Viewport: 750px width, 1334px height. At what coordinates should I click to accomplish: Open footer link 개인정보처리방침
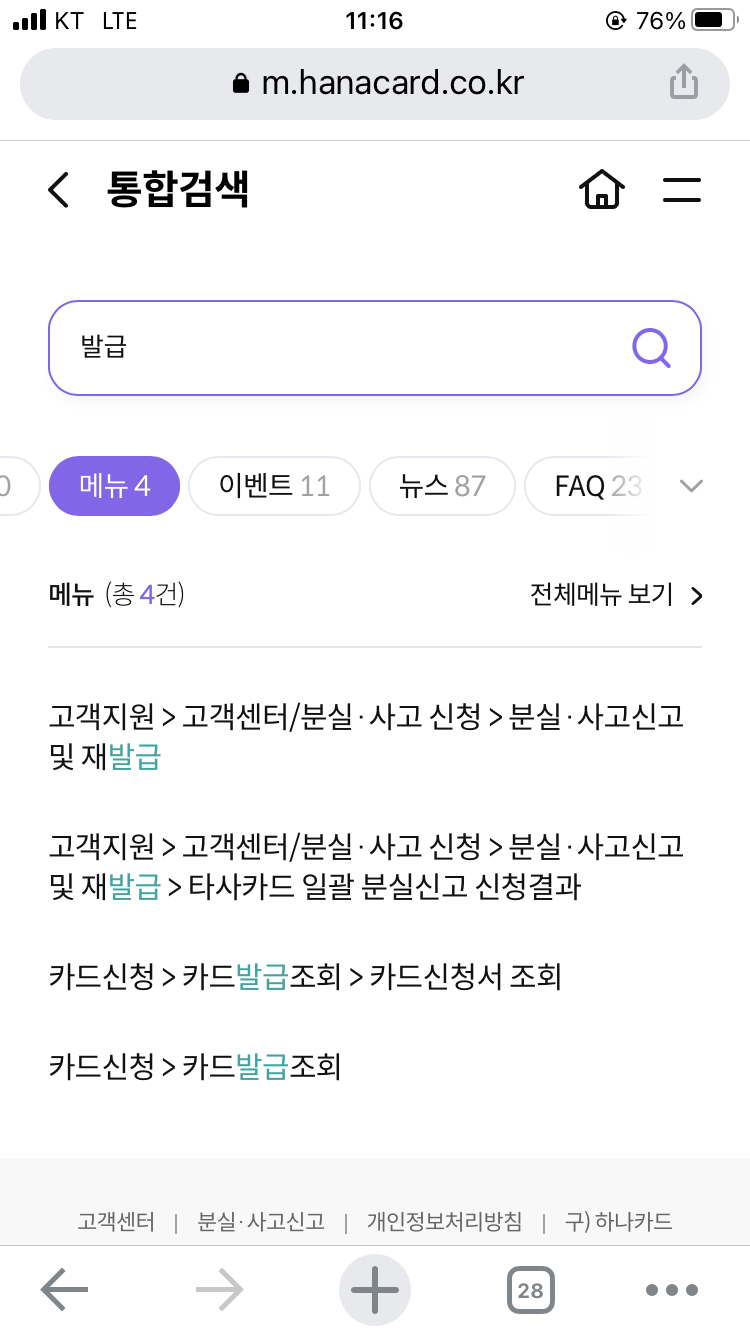444,1221
